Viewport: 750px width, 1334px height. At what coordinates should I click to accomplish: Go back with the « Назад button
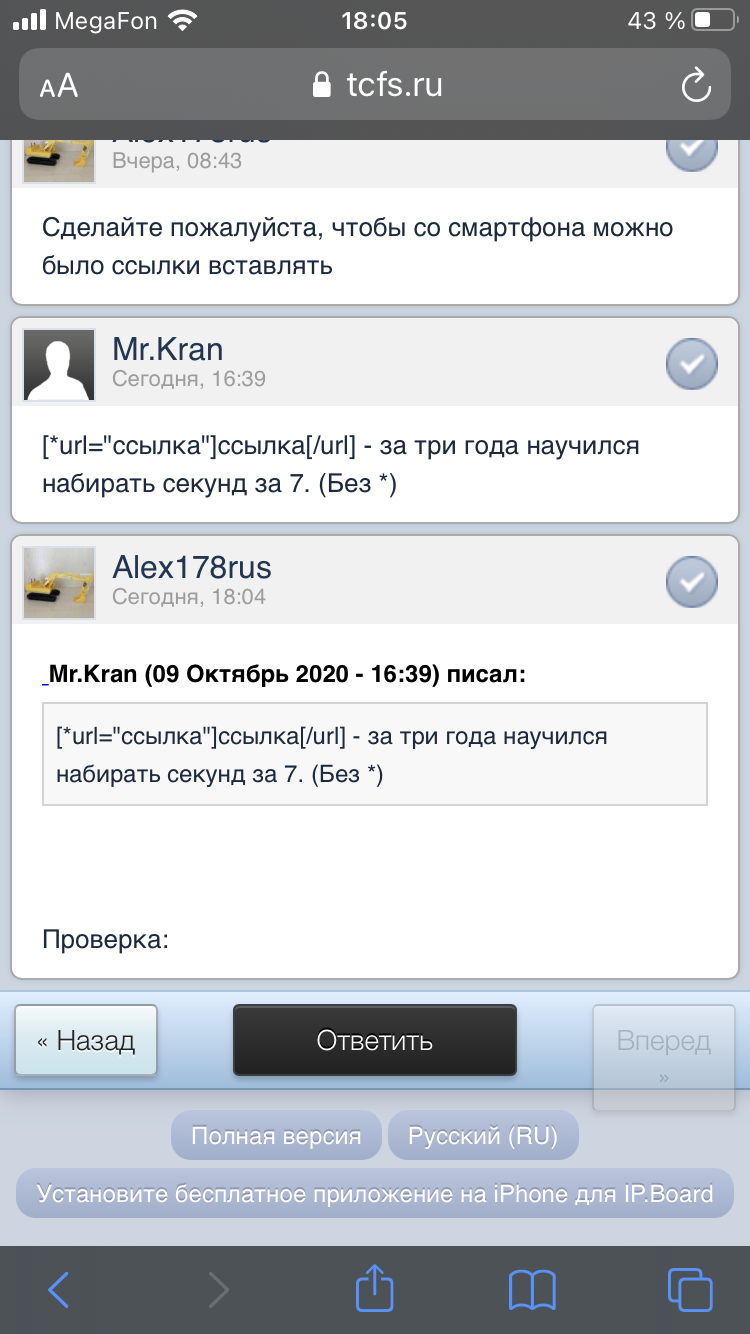point(86,1040)
